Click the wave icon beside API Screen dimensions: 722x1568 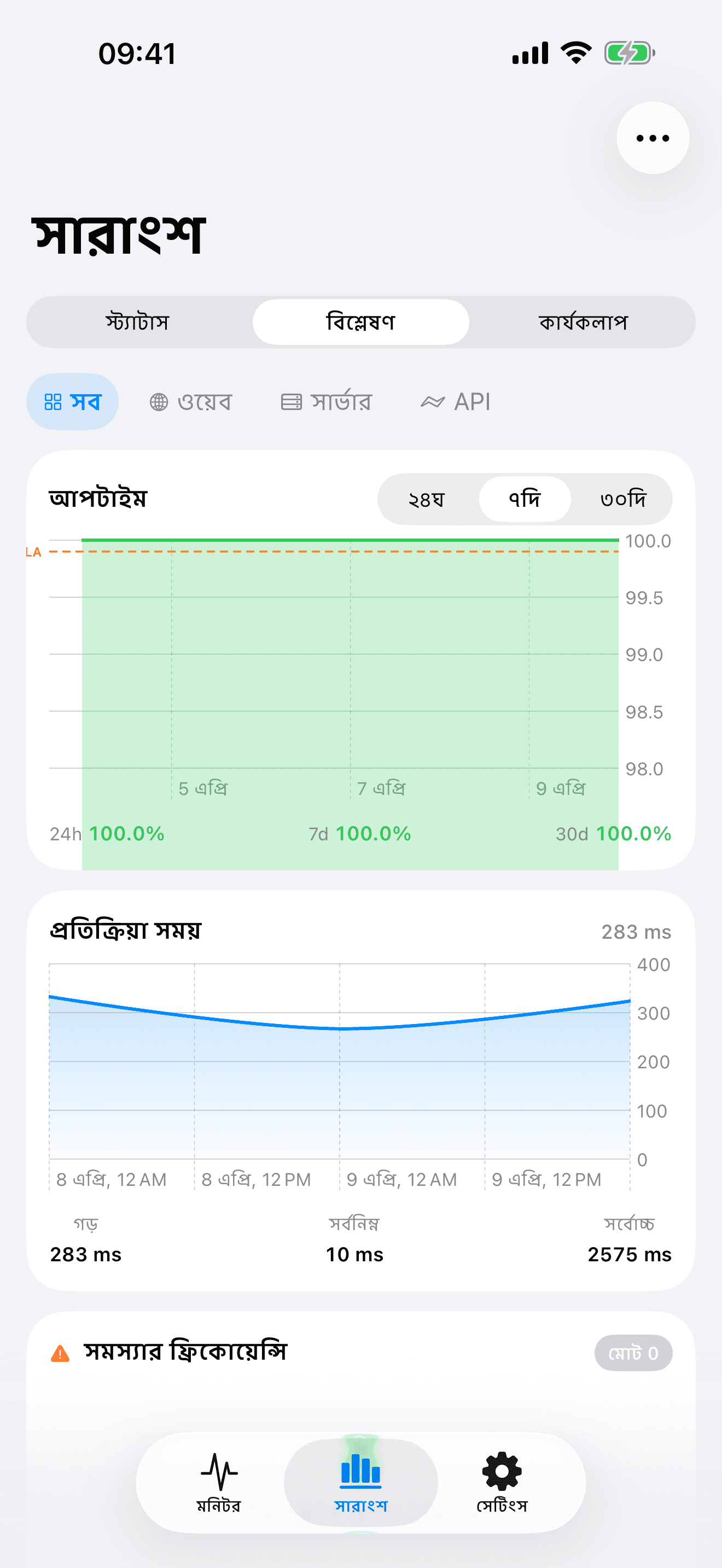click(433, 402)
